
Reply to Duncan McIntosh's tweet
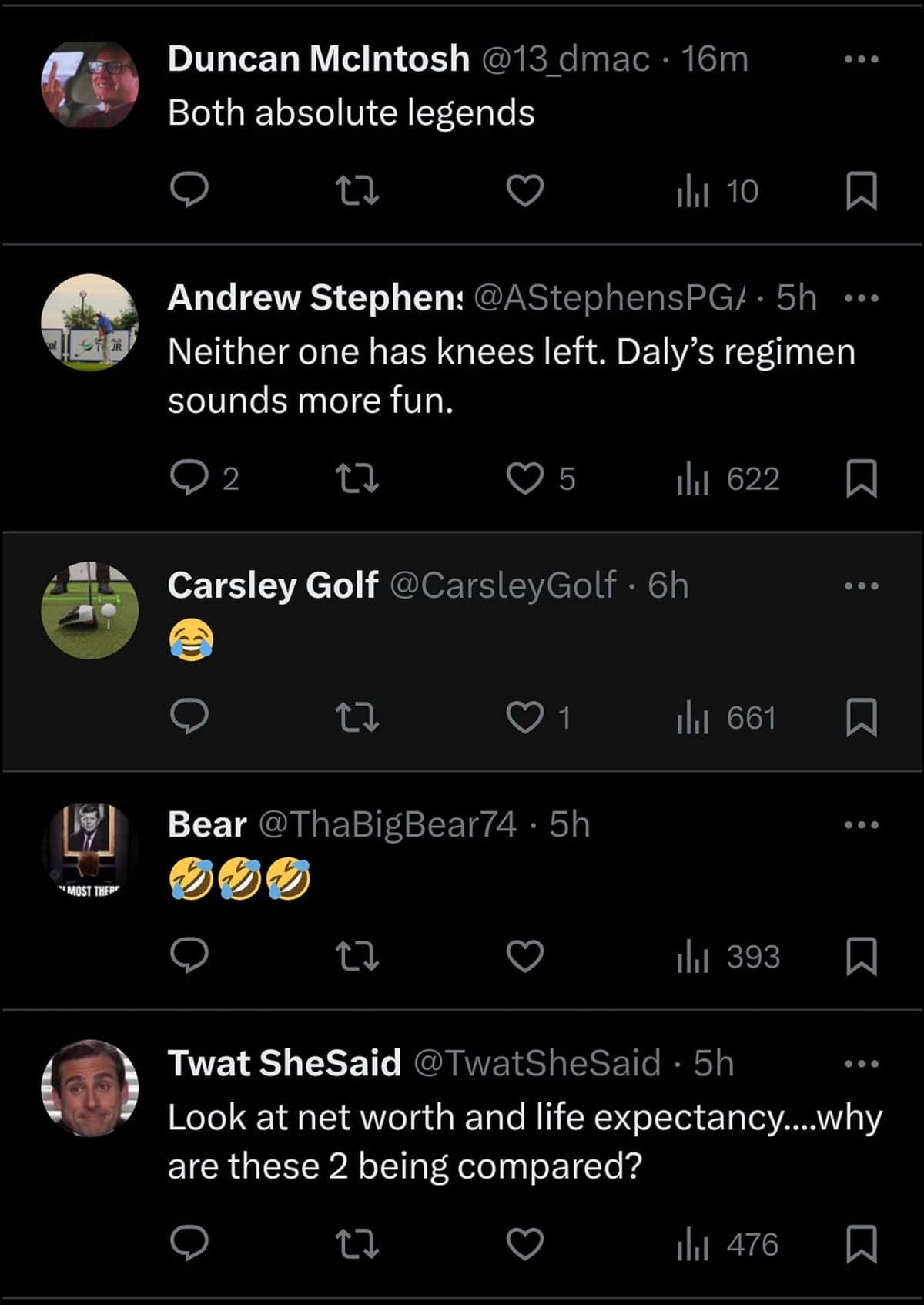pyautogui.click(x=189, y=190)
